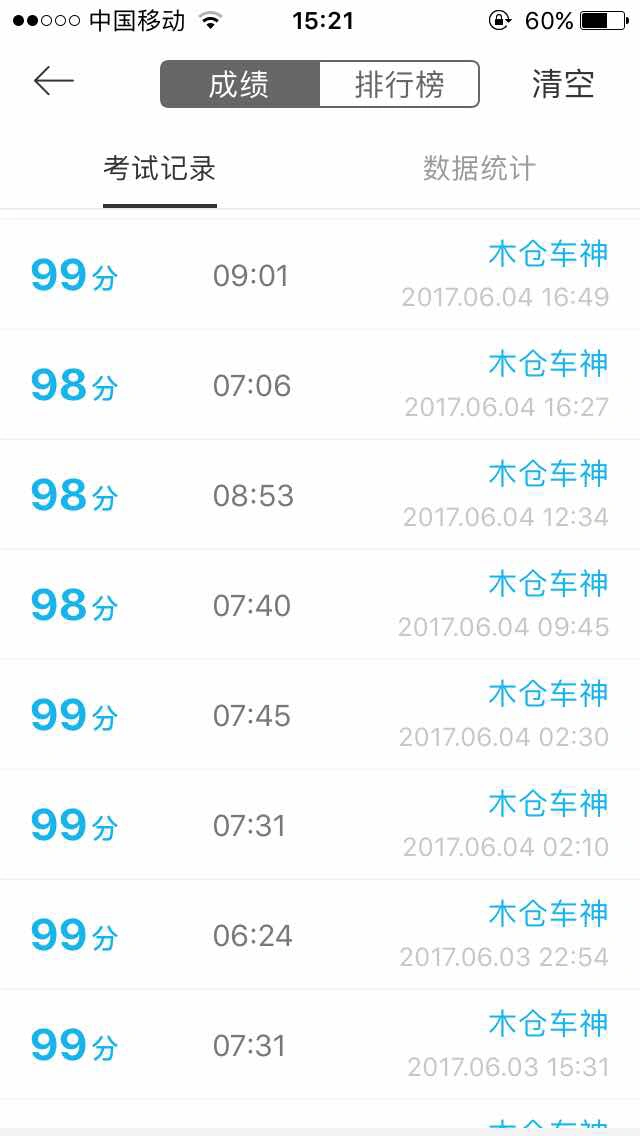Open exam record dated 2017.06.04 16:27

[x=320, y=385]
